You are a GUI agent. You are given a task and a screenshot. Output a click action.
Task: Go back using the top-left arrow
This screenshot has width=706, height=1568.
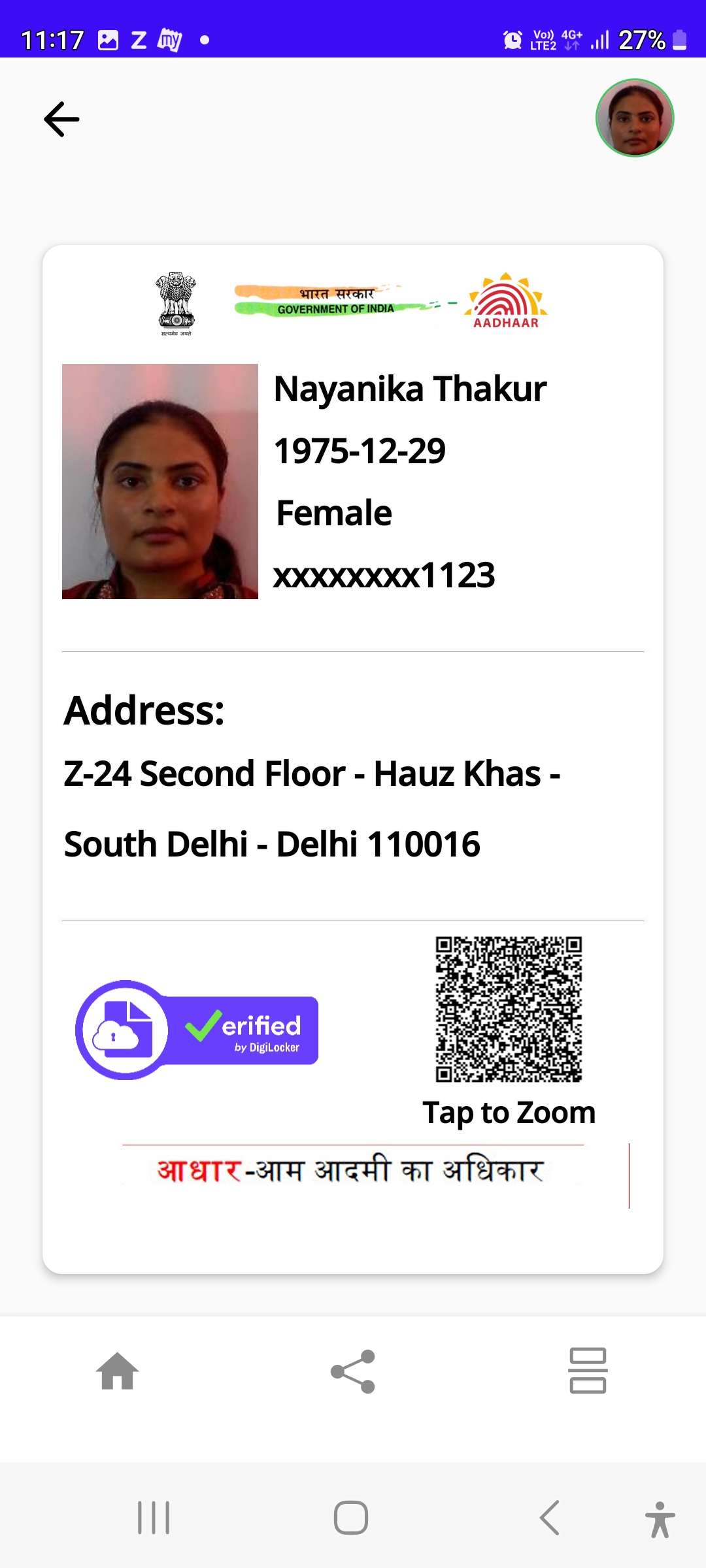pos(61,119)
